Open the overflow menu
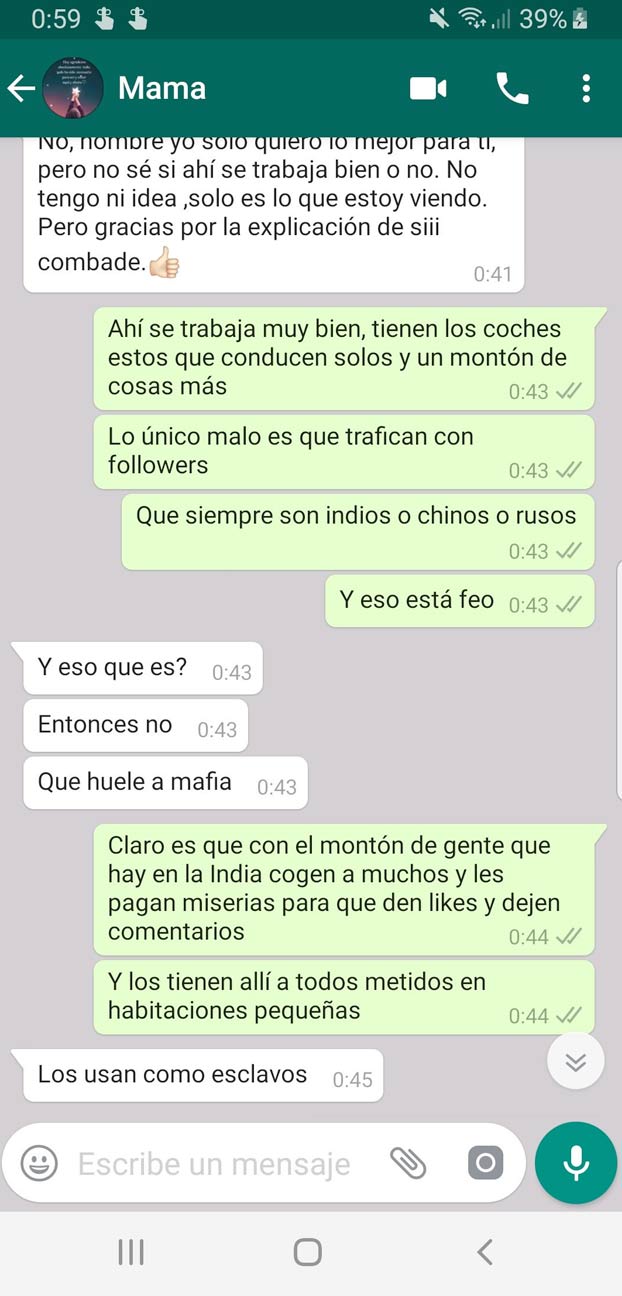 [x=586, y=88]
